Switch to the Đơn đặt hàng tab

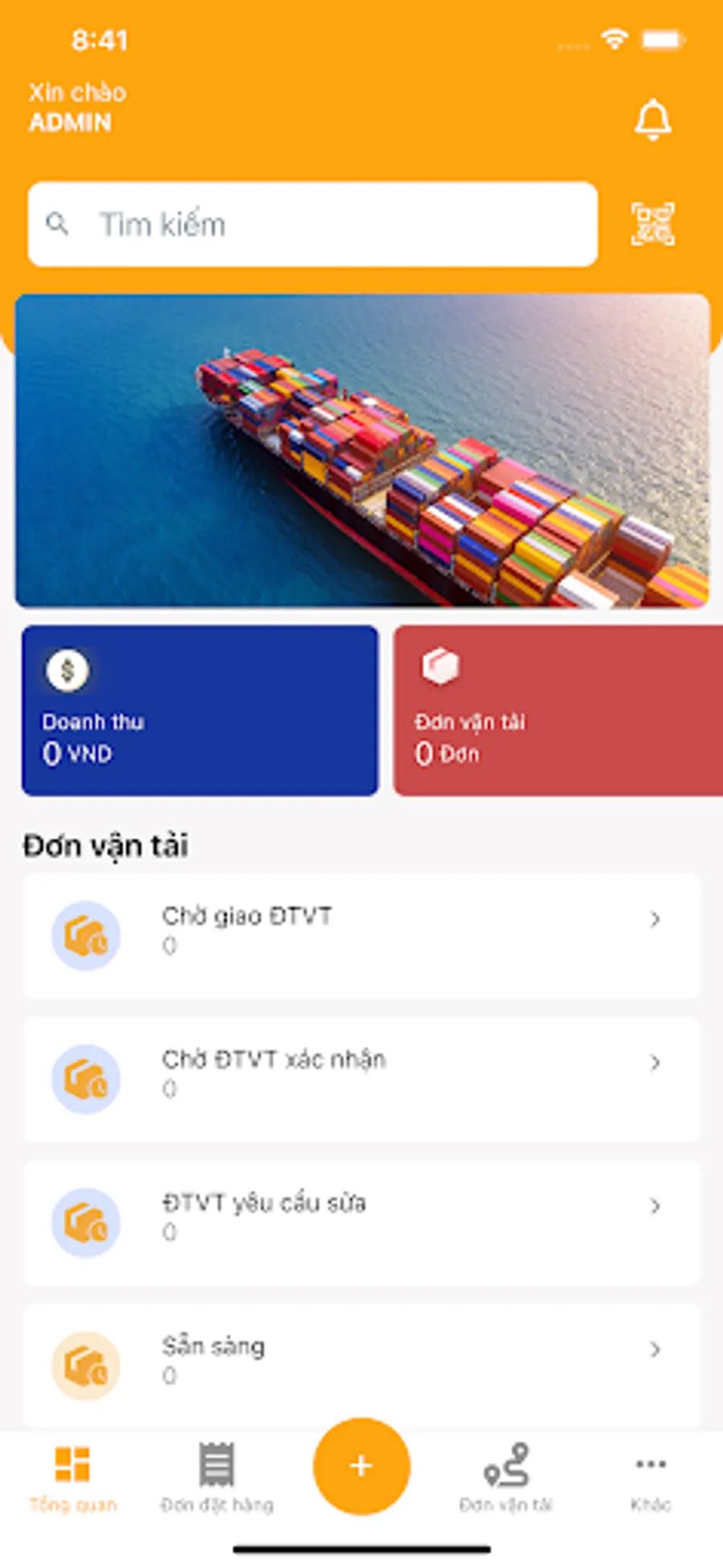click(217, 1477)
